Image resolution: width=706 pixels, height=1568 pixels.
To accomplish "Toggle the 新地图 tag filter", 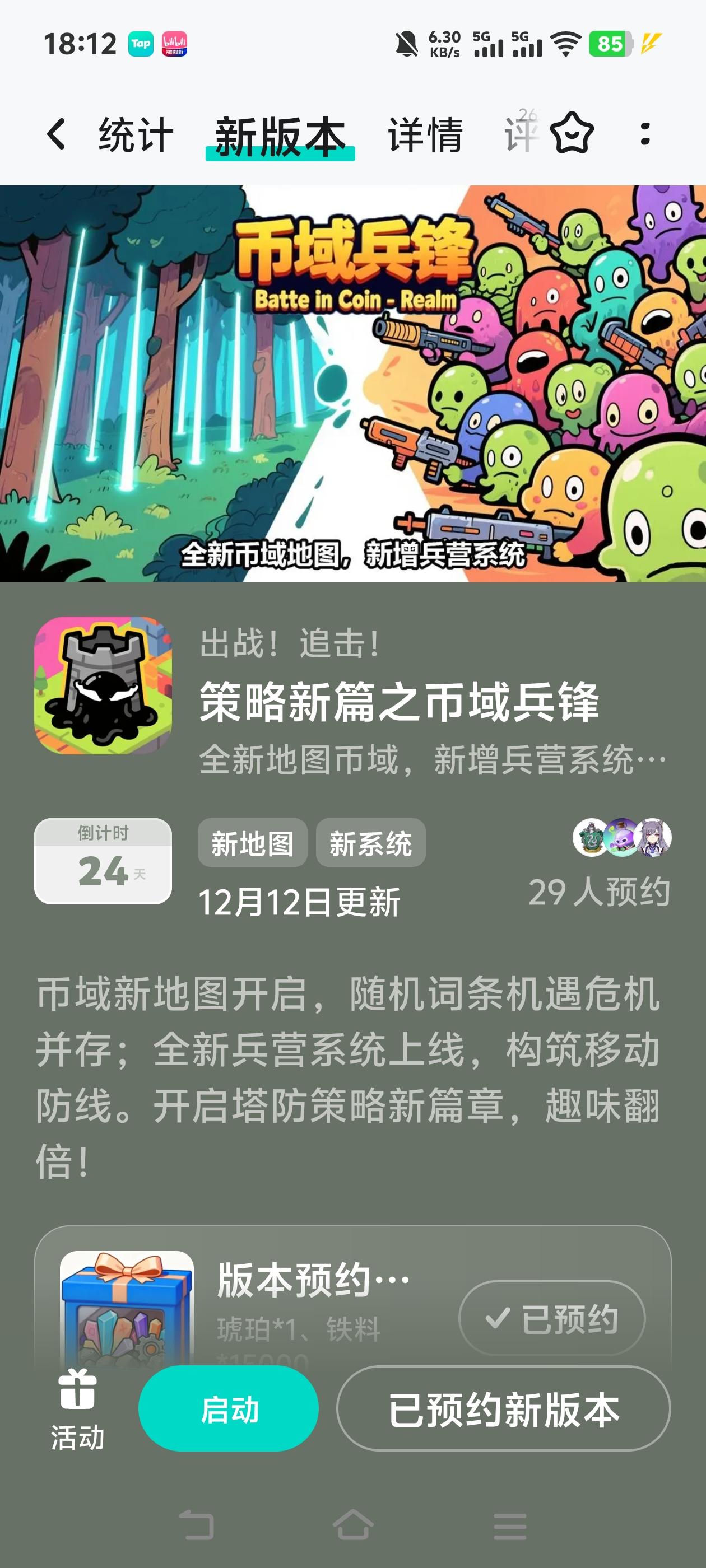I will coord(252,843).
